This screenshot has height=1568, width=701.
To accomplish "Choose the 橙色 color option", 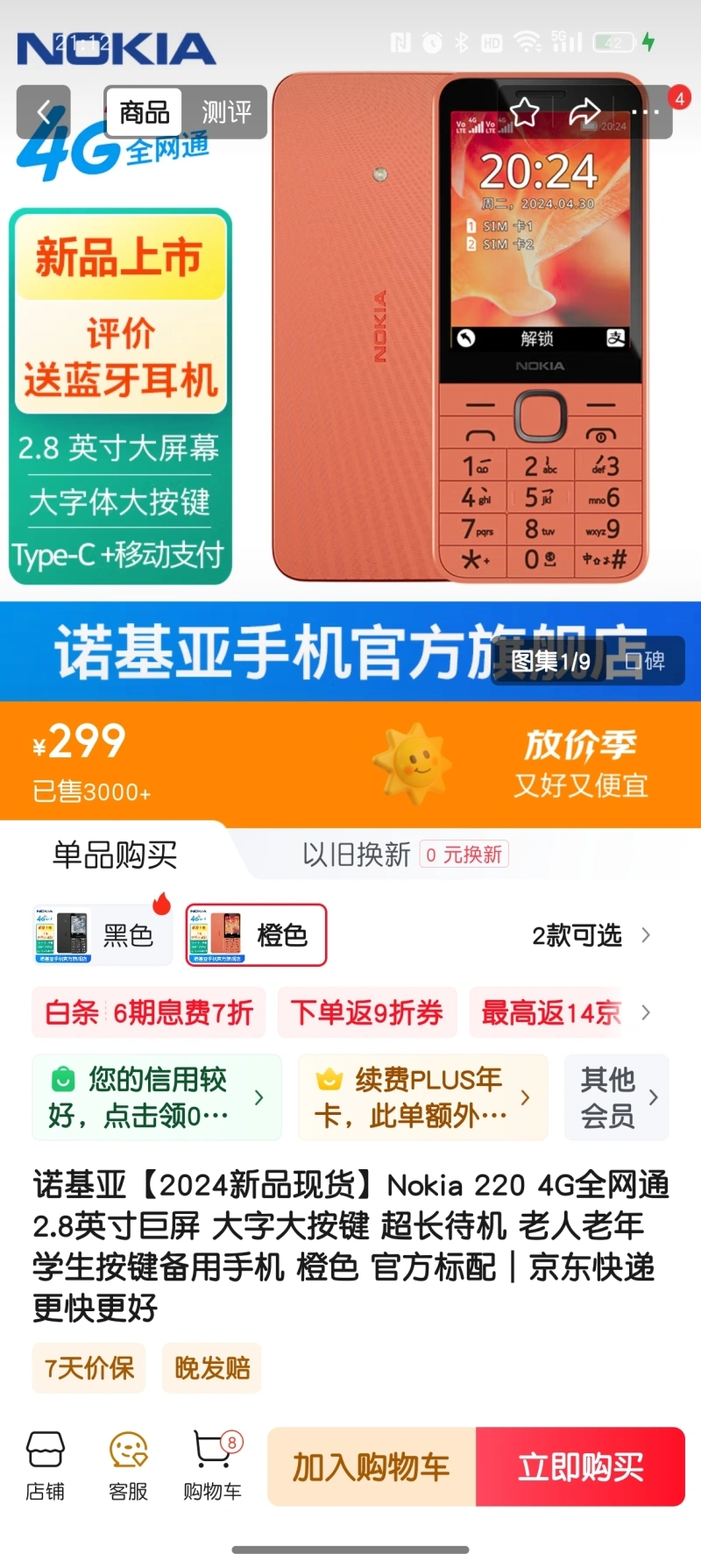I will pos(256,935).
